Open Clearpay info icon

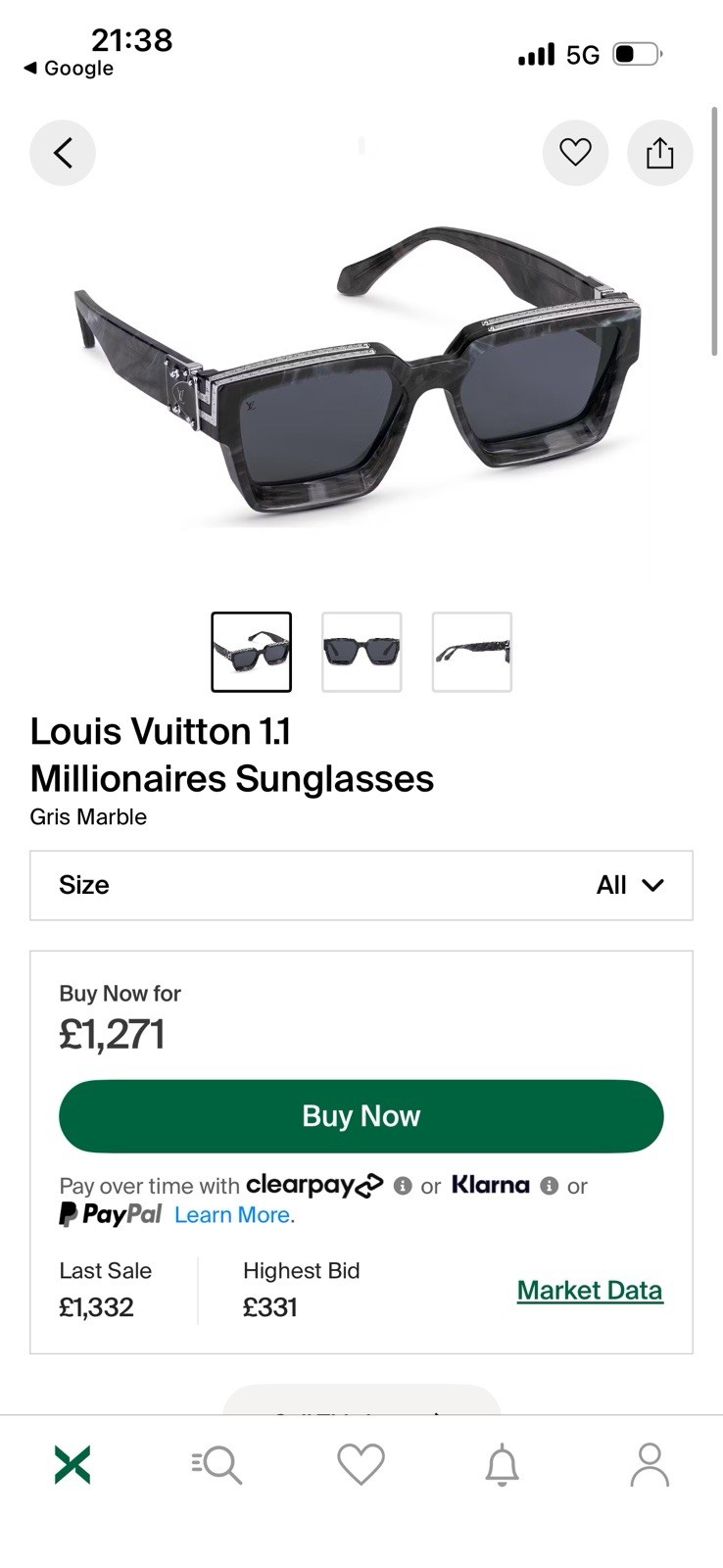[x=403, y=1186]
